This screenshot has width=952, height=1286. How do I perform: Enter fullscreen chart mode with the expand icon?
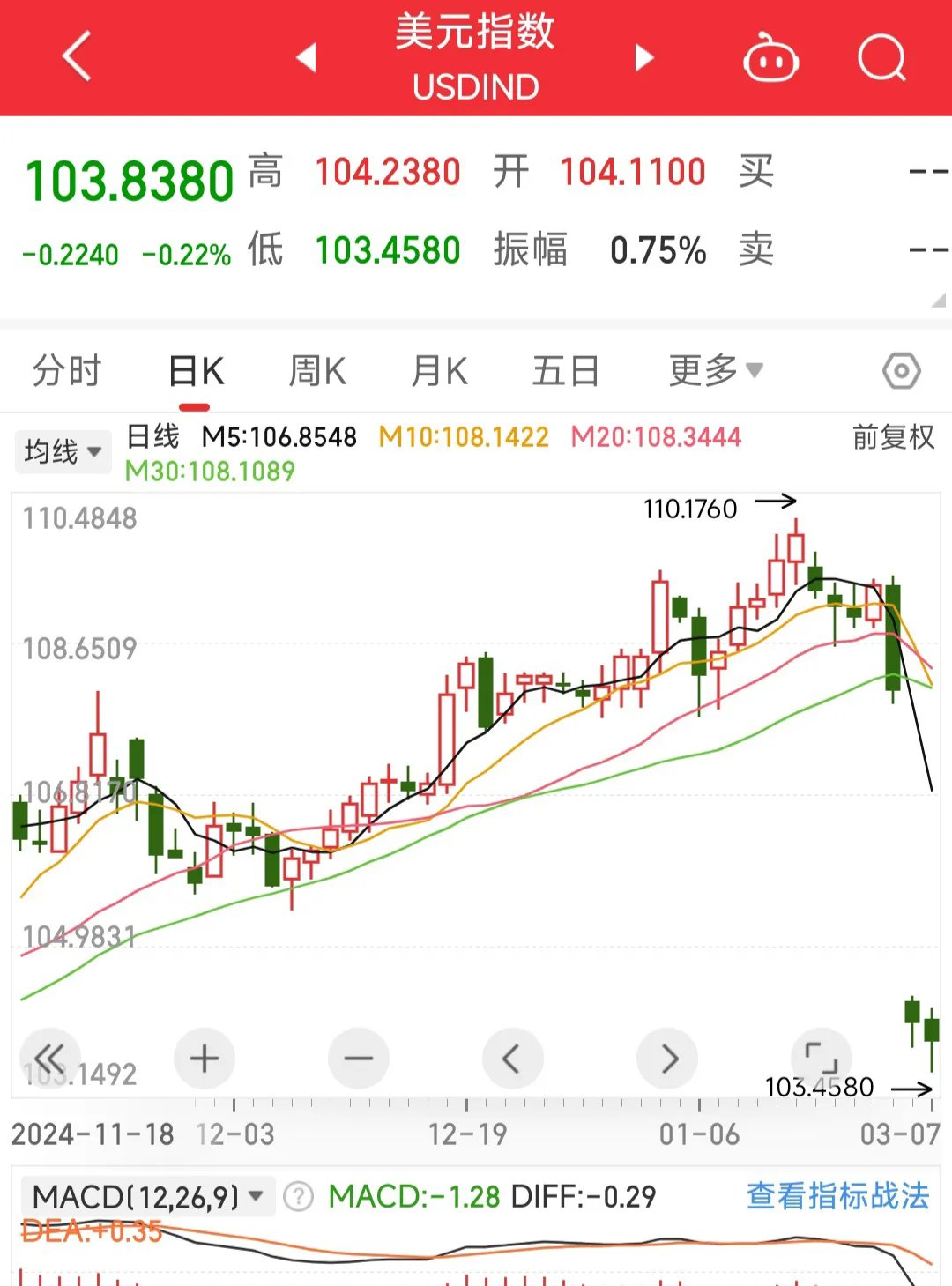(822, 1058)
